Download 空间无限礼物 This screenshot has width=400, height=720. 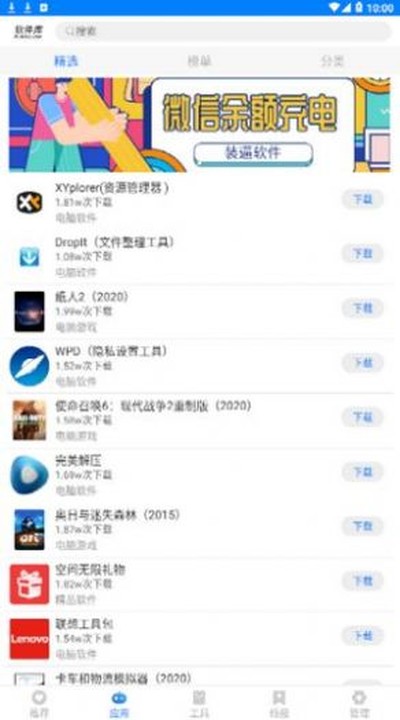point(362,581)
